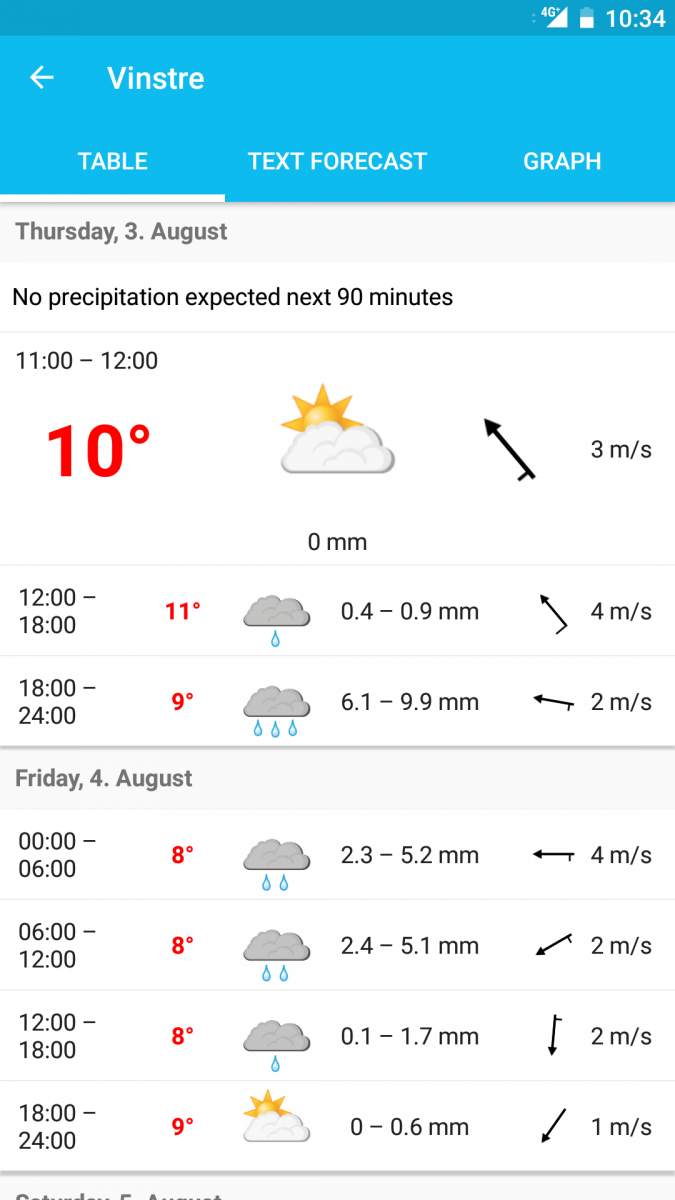675x1200 pixels.
Task: Open Friday 12:00 – 18:00 forecast row
Action: [x=337, y=1036]
